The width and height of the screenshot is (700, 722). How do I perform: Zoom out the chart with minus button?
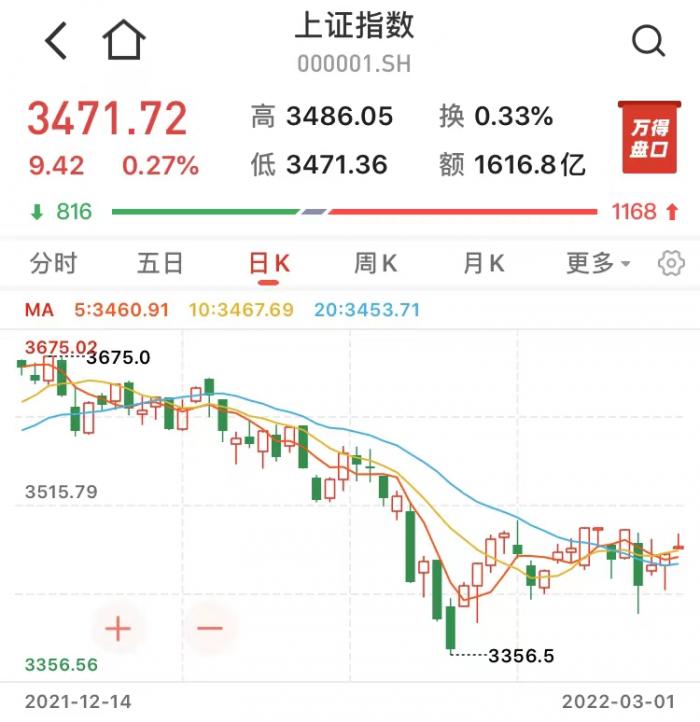tap(210, 628)
